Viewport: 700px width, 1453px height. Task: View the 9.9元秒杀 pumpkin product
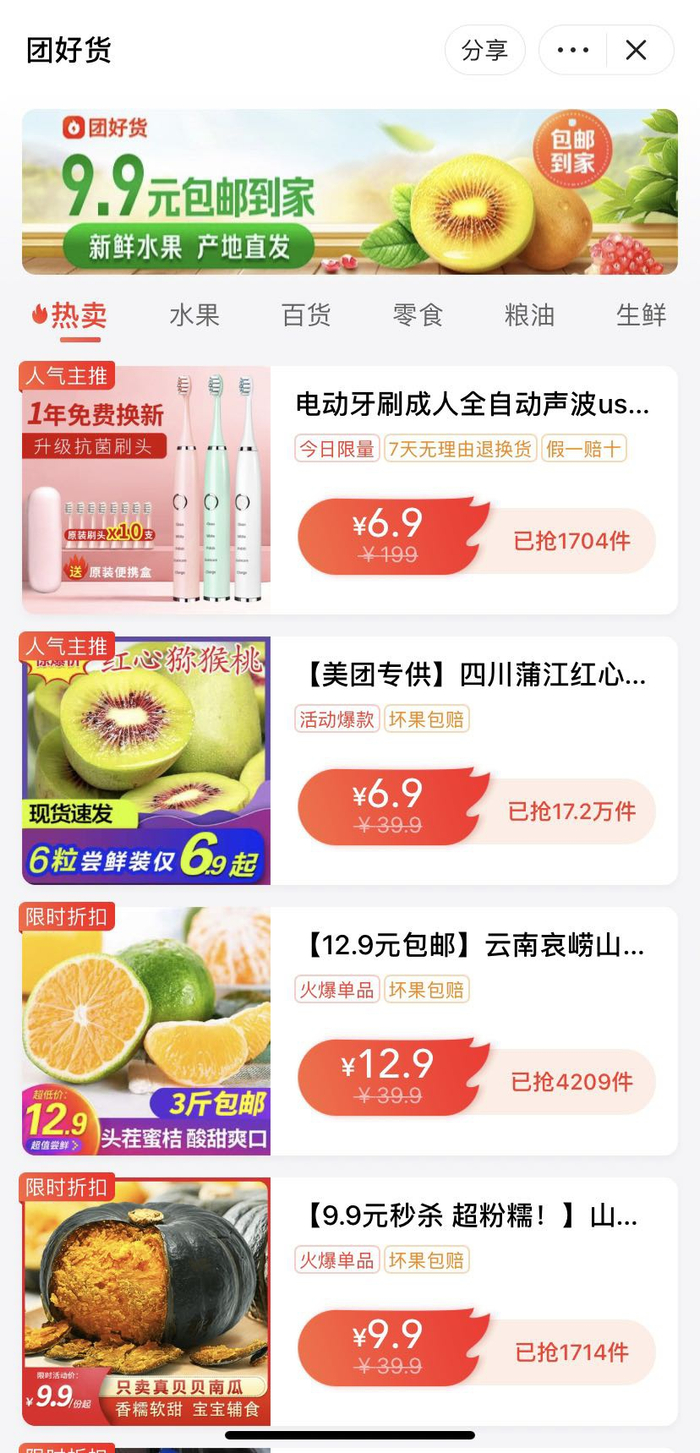pyautogui.click(x=472, y=1216)
